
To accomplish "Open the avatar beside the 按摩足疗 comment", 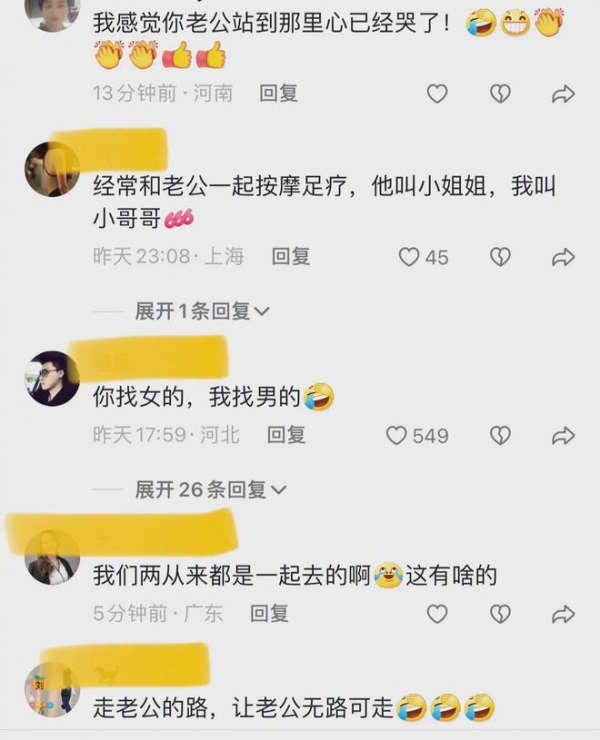I will (52, 169).
